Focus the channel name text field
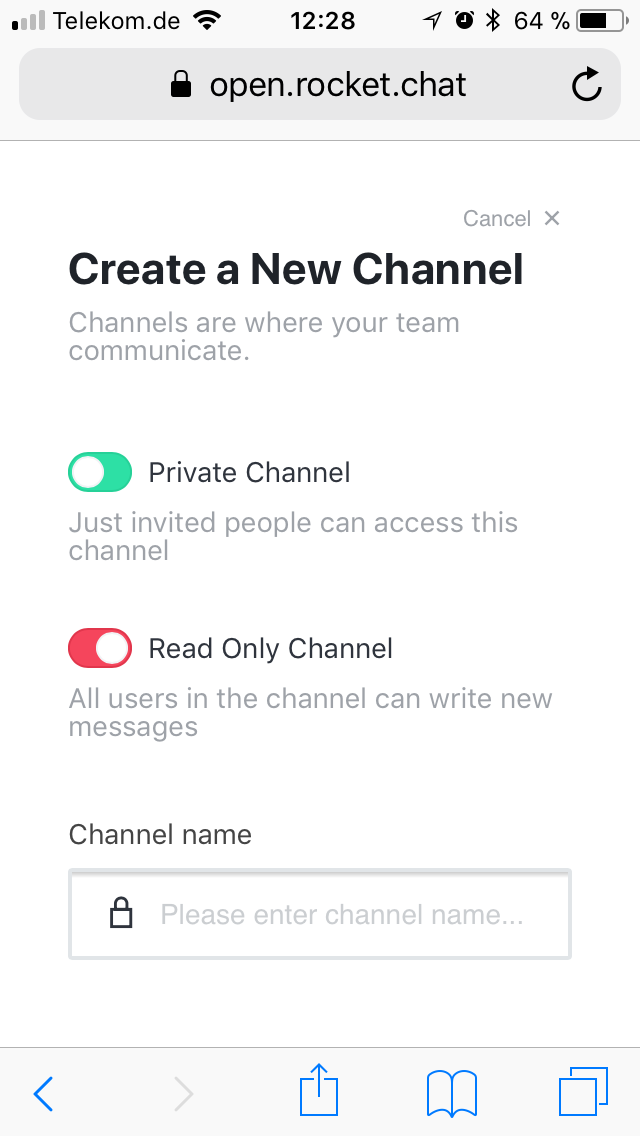Screen dimensions: 640x1136 pos(340,914)
